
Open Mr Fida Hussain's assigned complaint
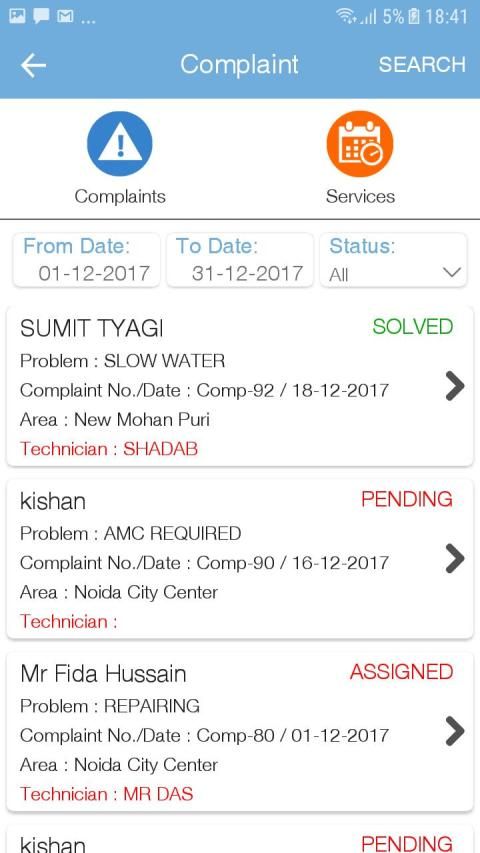point(240,731)
